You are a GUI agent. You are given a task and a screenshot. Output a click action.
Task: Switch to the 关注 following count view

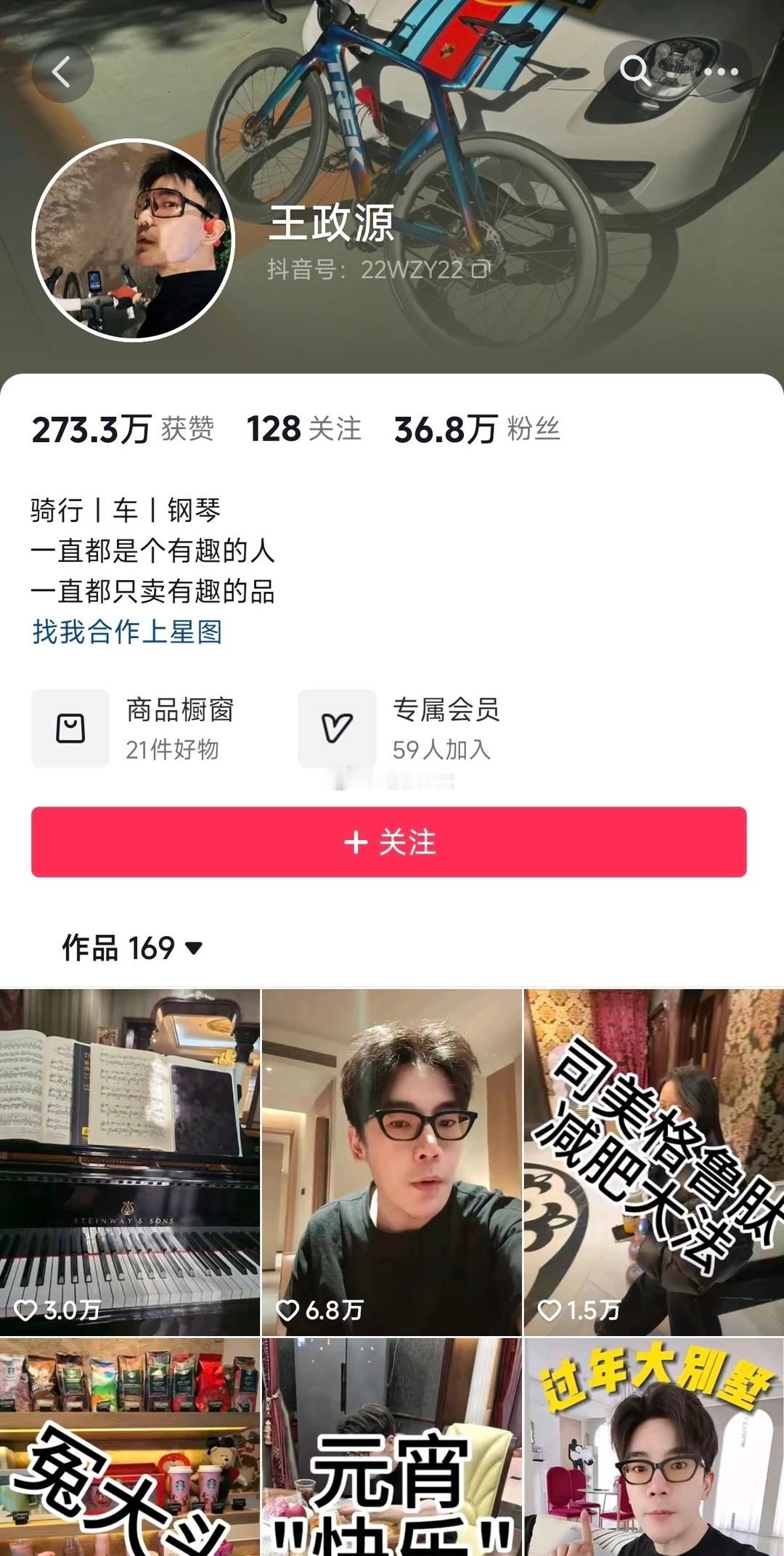click(305, 430)
